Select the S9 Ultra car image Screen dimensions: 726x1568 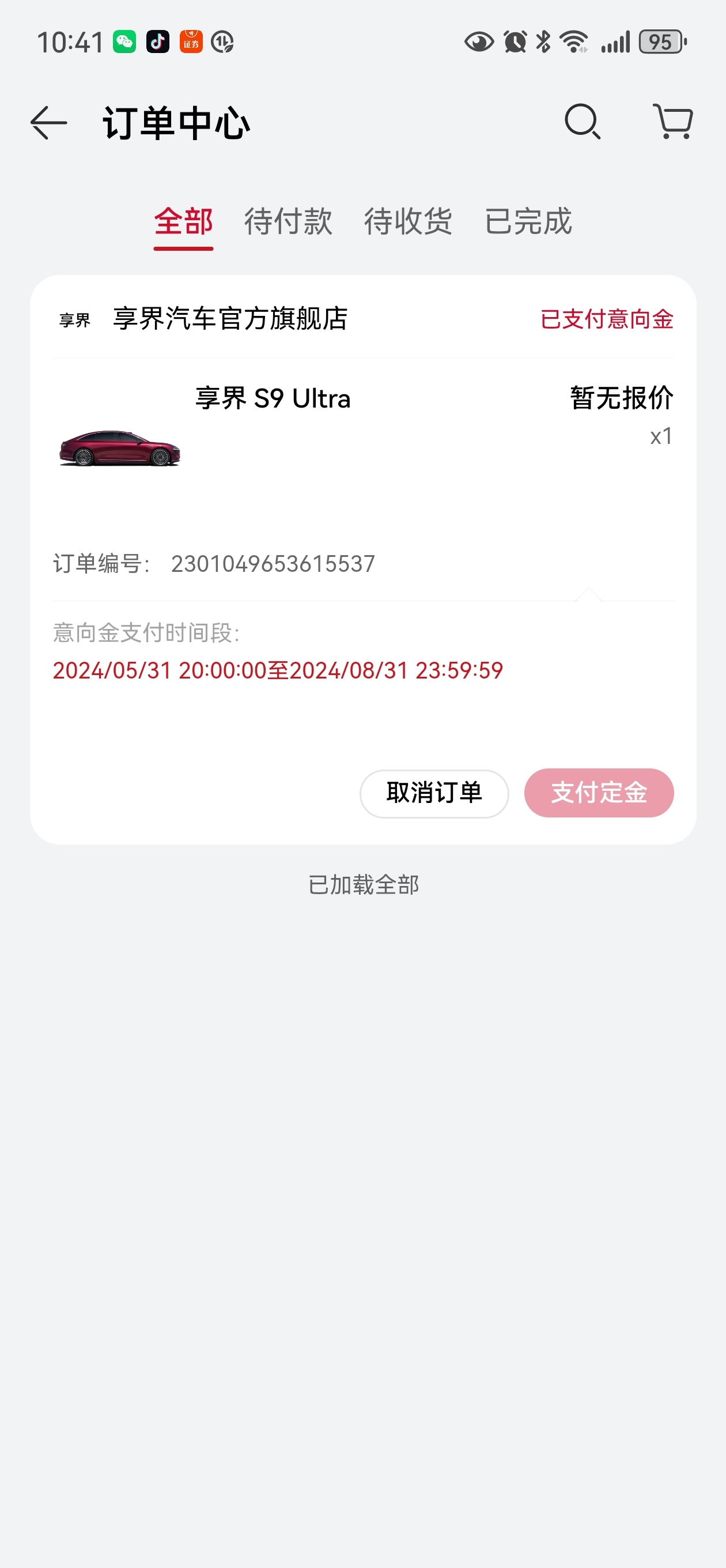click(120, 447)
